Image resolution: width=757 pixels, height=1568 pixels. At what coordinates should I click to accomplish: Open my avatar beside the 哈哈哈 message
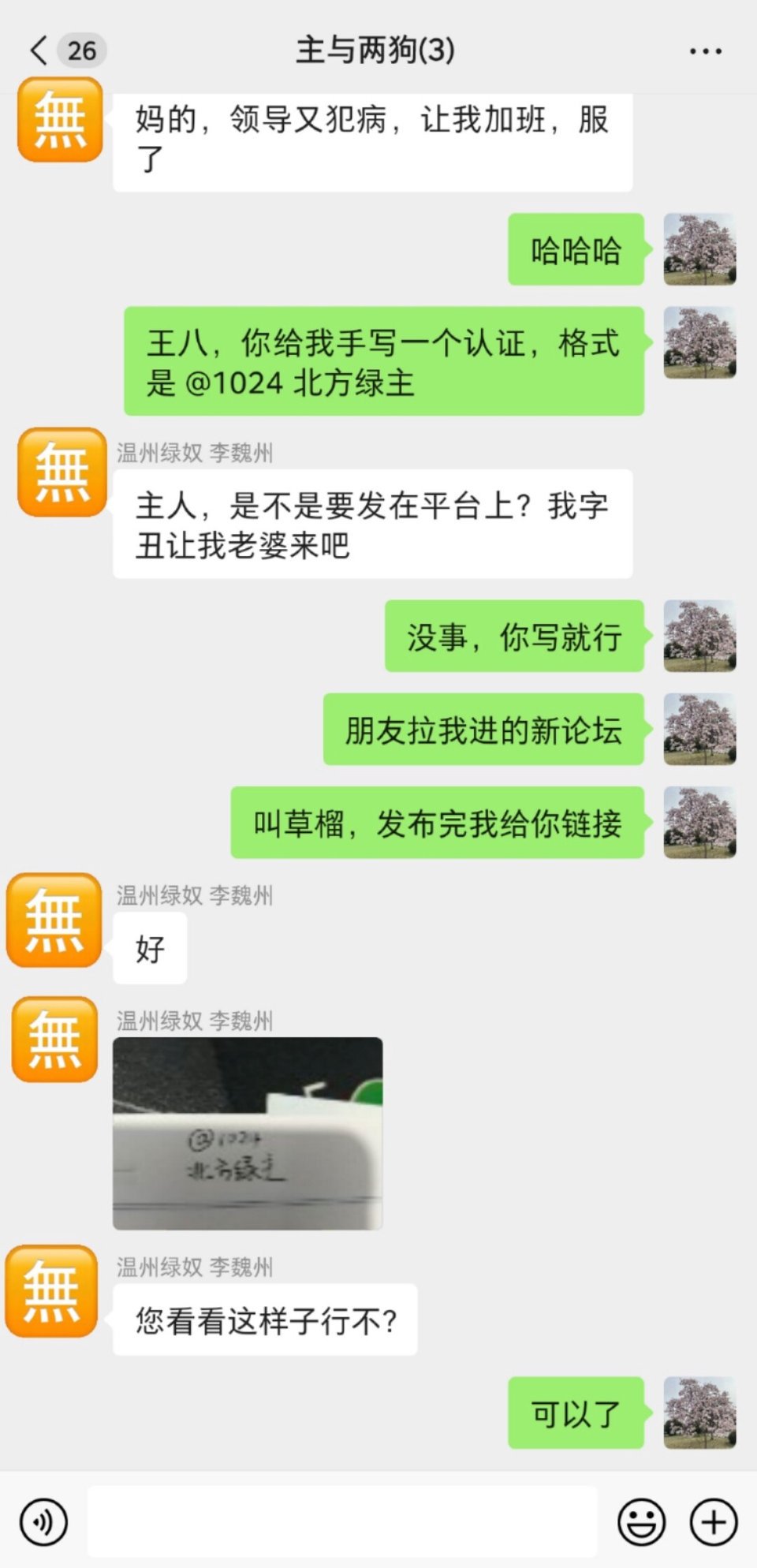point(699,249)
